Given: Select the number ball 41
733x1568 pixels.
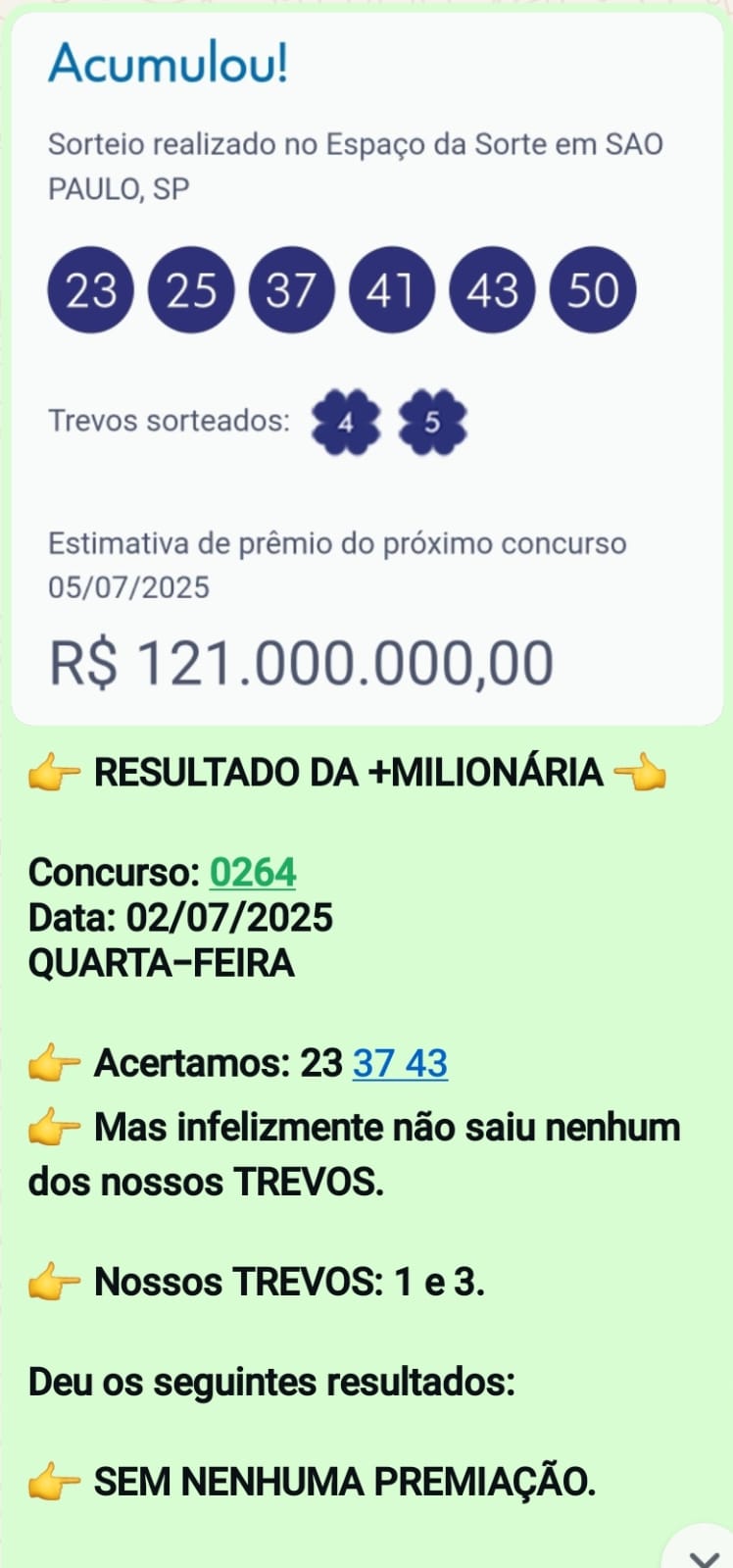Looking at the screenshot, I should coord(391,290).
